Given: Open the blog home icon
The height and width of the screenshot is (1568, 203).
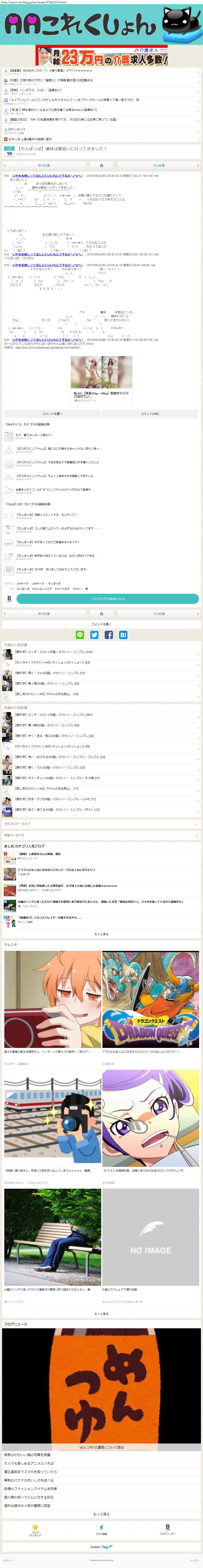Looking at the screenshot, I should (102, 165).
